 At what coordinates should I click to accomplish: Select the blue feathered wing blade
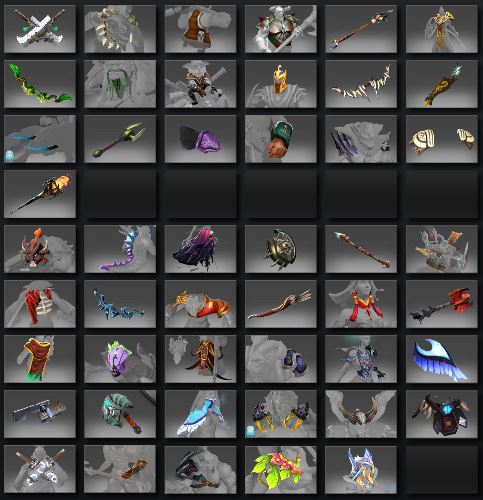coord(442,359)
